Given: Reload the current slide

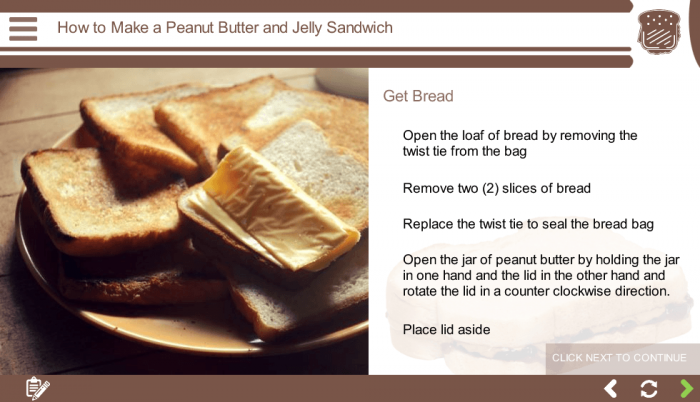Looking at the screenshot, I should point(648,388).
